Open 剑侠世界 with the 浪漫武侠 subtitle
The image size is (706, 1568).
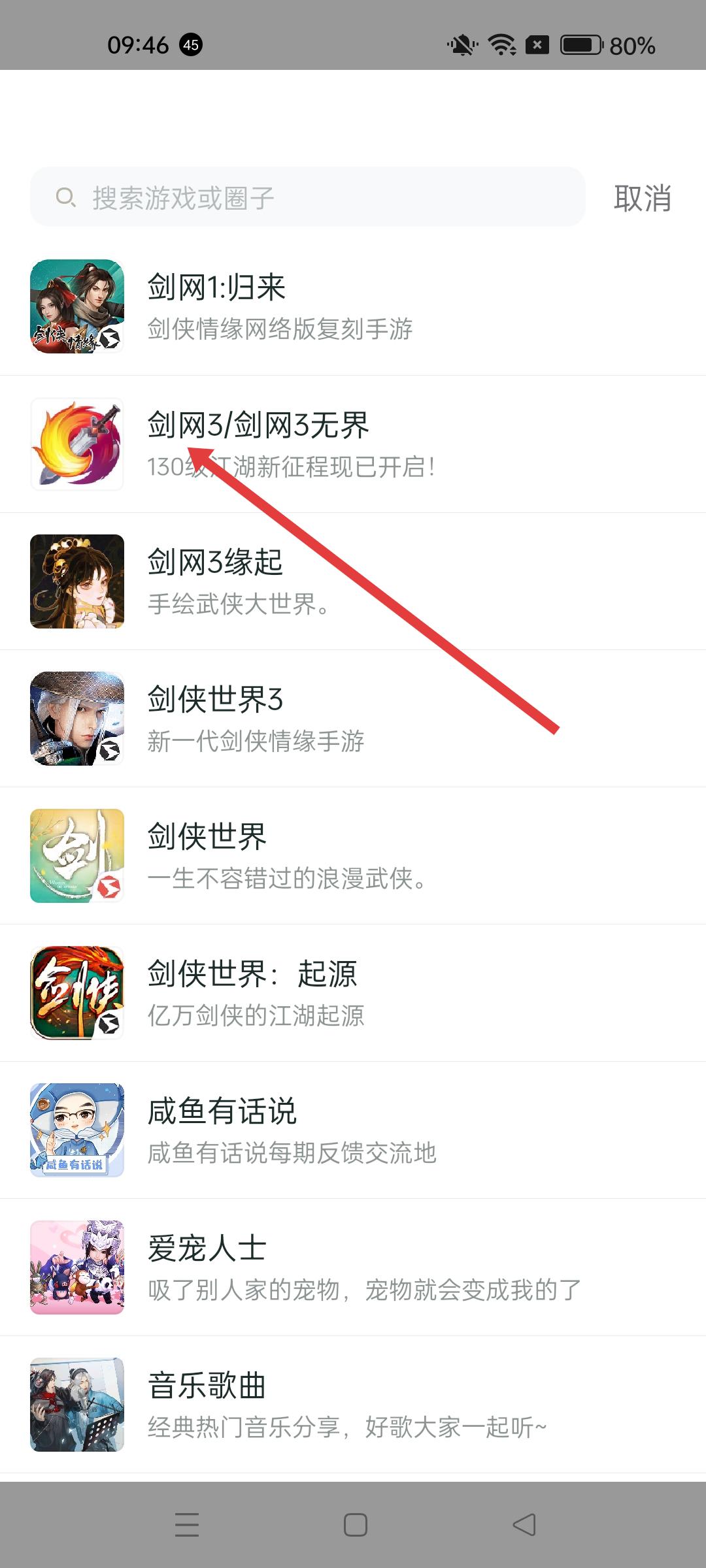353,856
